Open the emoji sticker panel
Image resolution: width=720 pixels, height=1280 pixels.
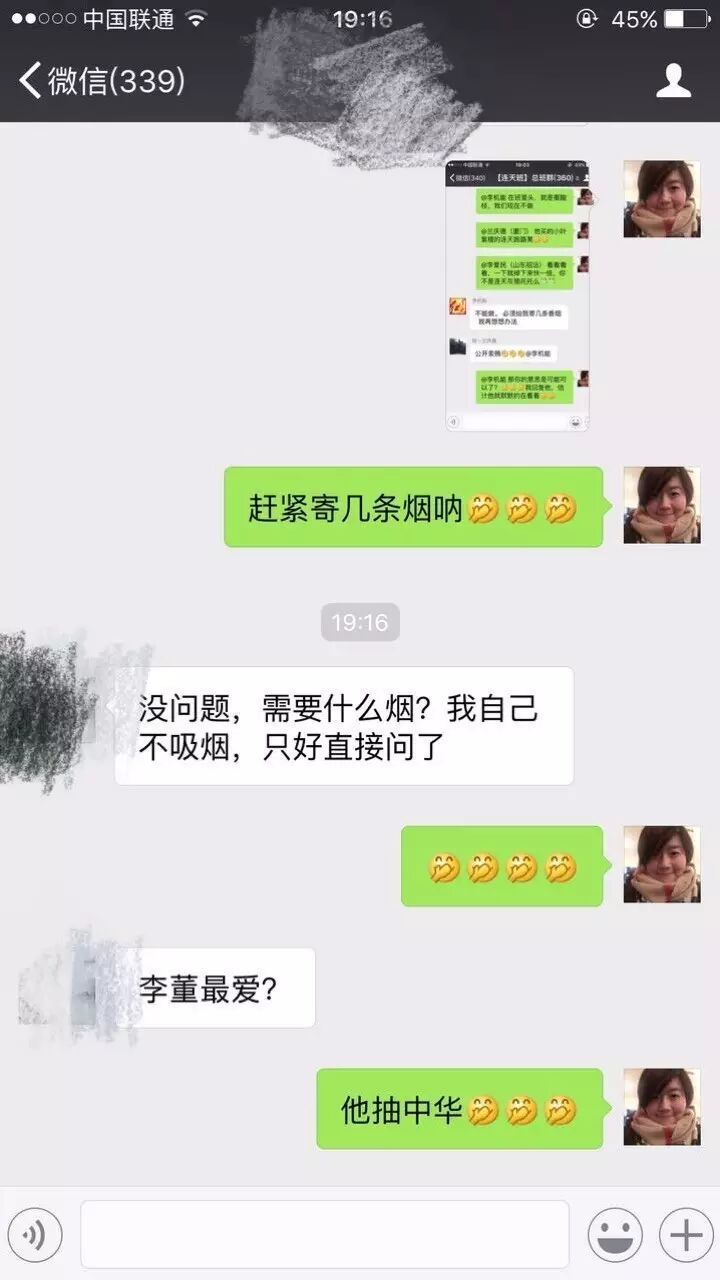pos(615,1235)
